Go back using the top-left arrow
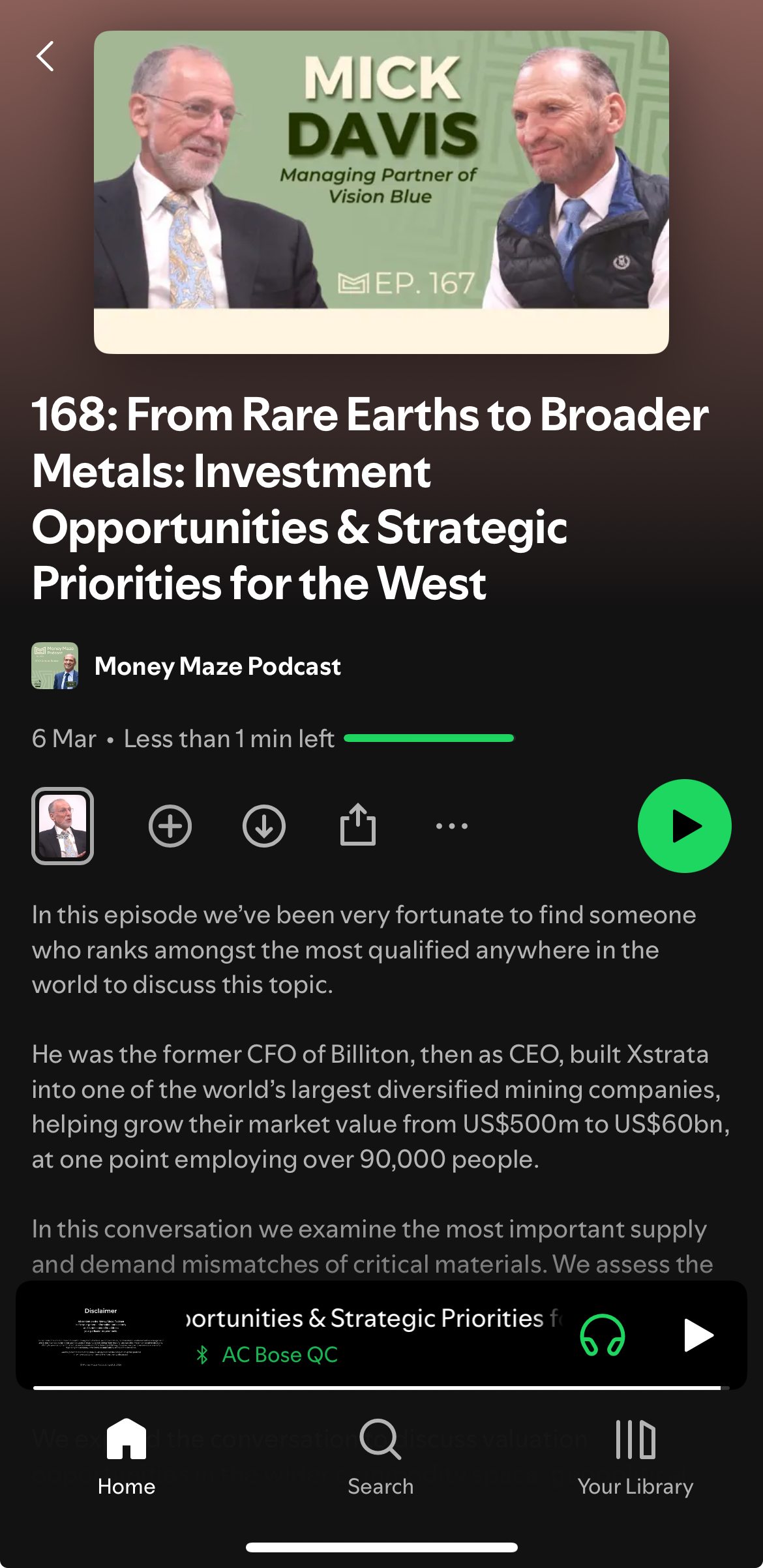This screenshot has height=1568, width=763. pyautogui.click(x=45, y=56)
